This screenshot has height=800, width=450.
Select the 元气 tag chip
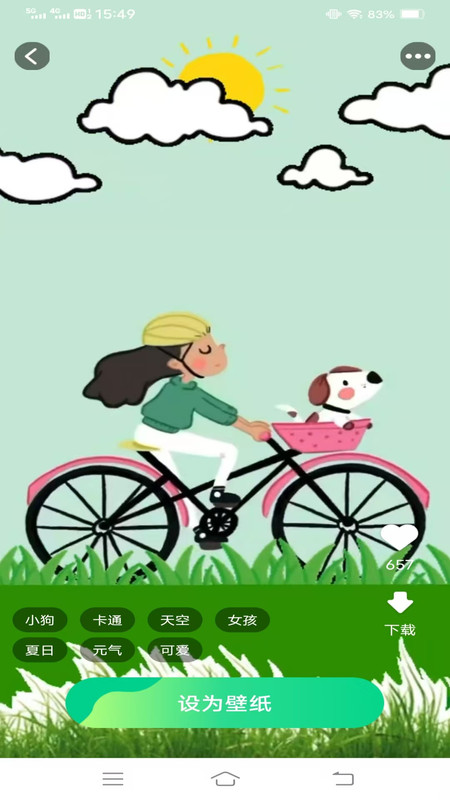108,650
